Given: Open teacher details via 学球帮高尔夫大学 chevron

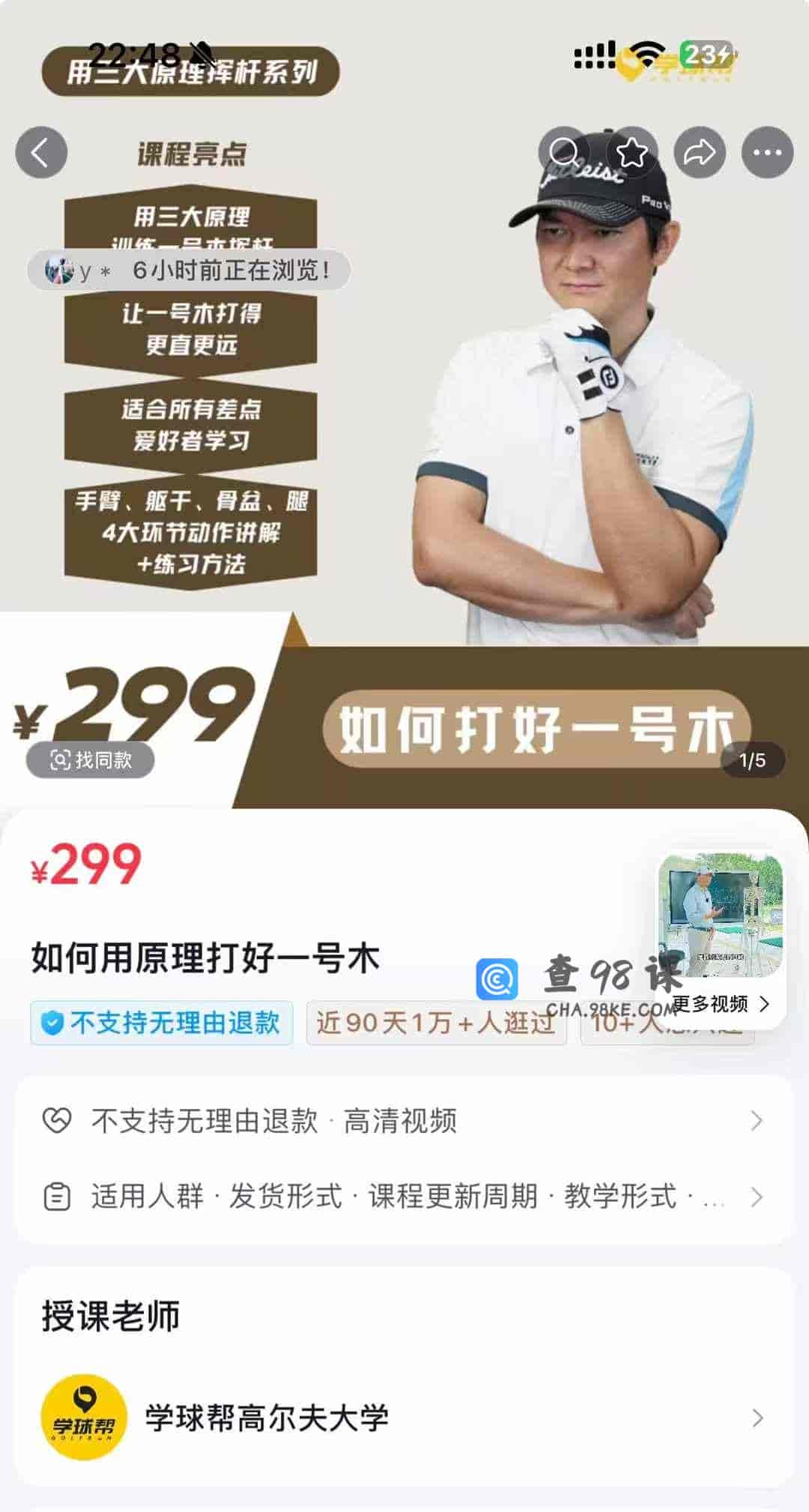Looking at the screenshot, I should pos(757,1416).
